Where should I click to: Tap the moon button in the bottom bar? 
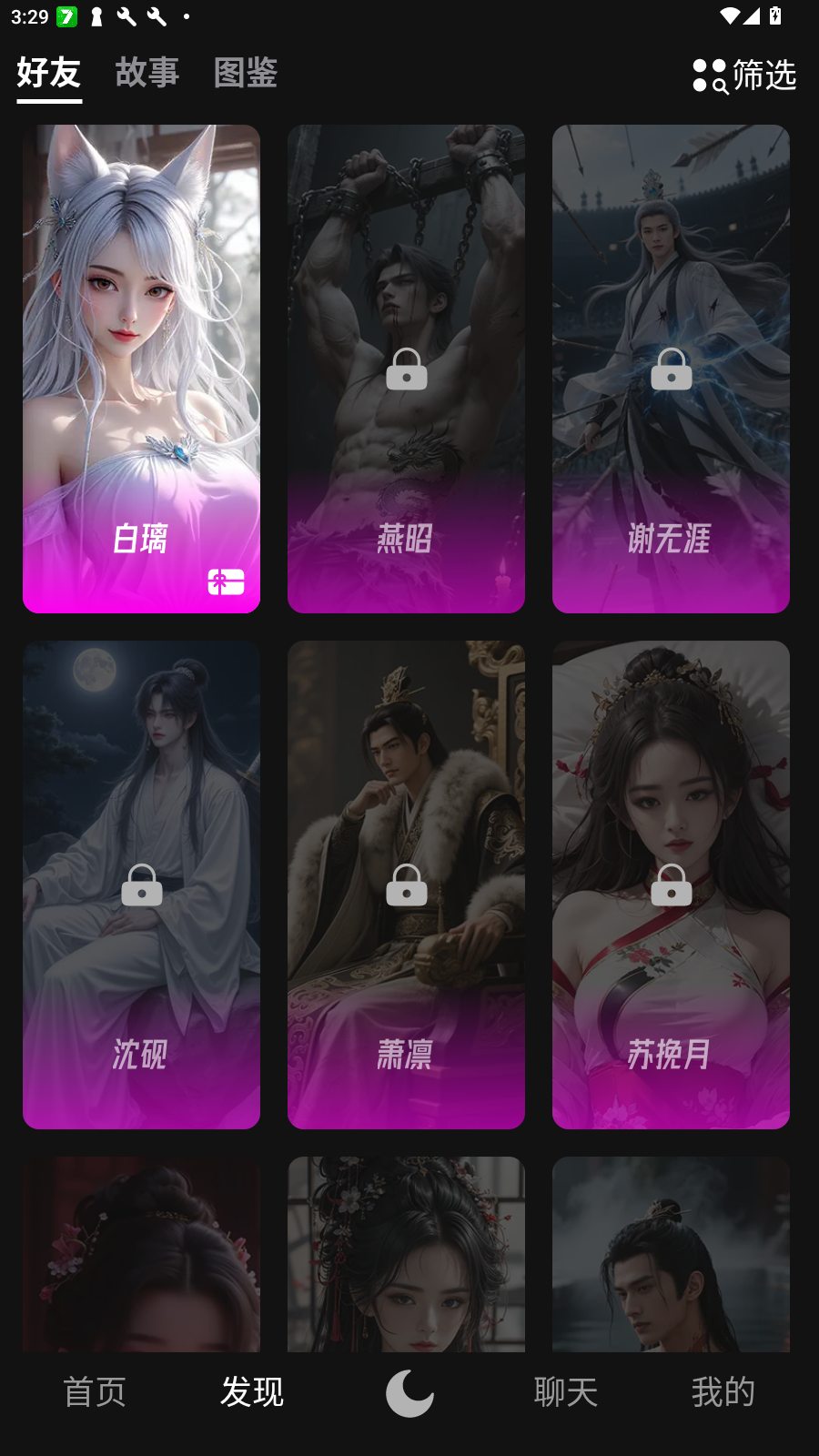[x=409, y=1392]
